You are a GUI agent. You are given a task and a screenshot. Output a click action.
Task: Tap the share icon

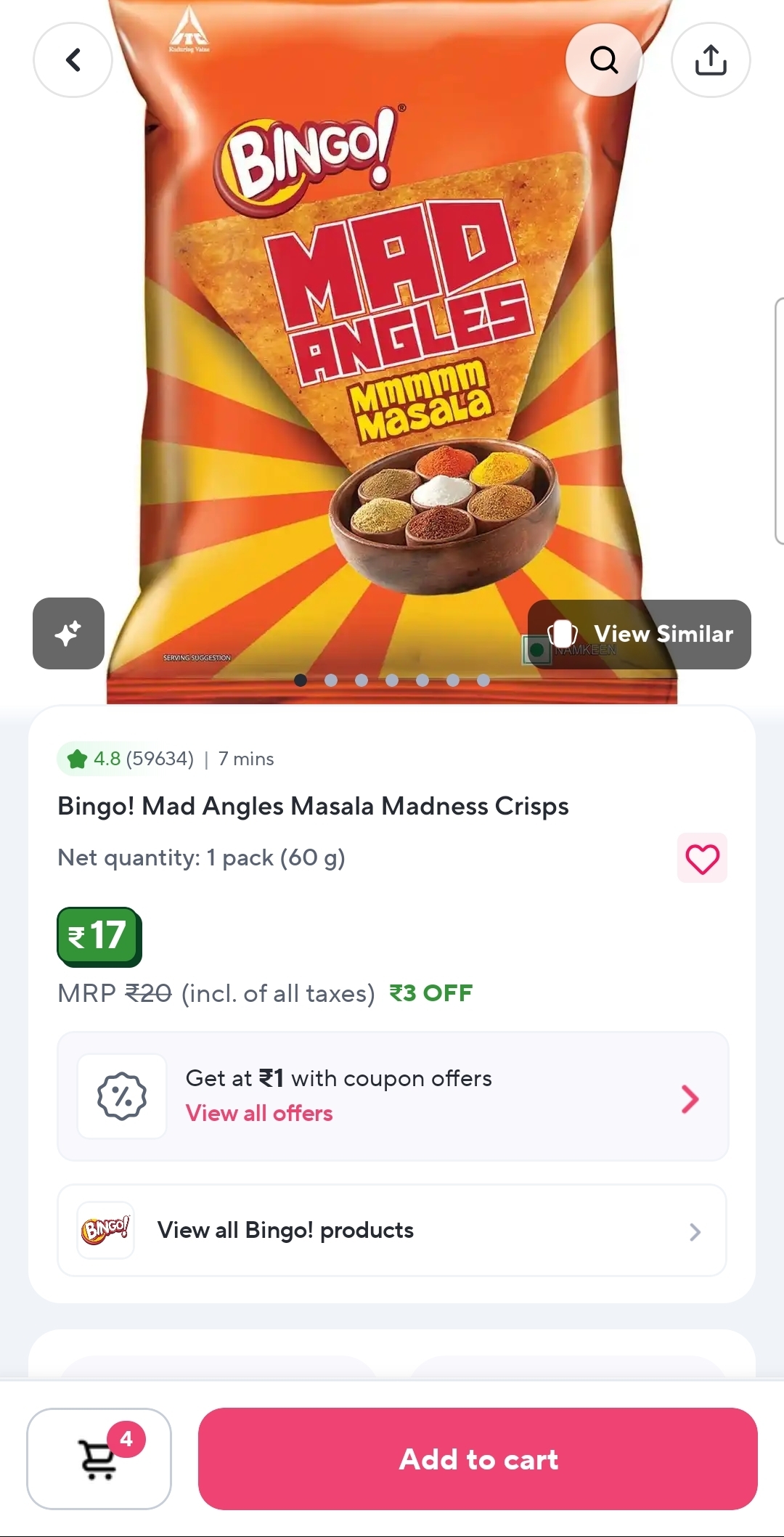711,60
